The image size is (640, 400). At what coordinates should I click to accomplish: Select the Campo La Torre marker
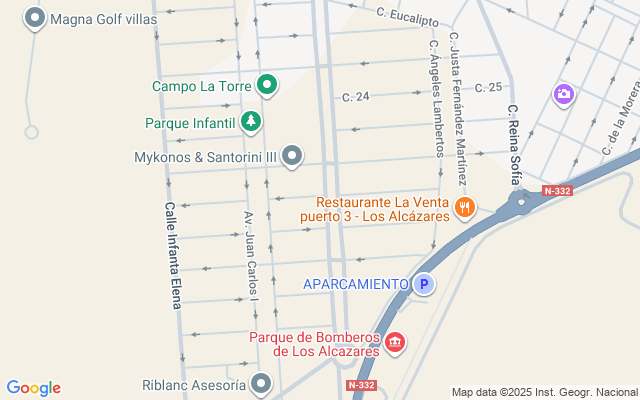266,86
